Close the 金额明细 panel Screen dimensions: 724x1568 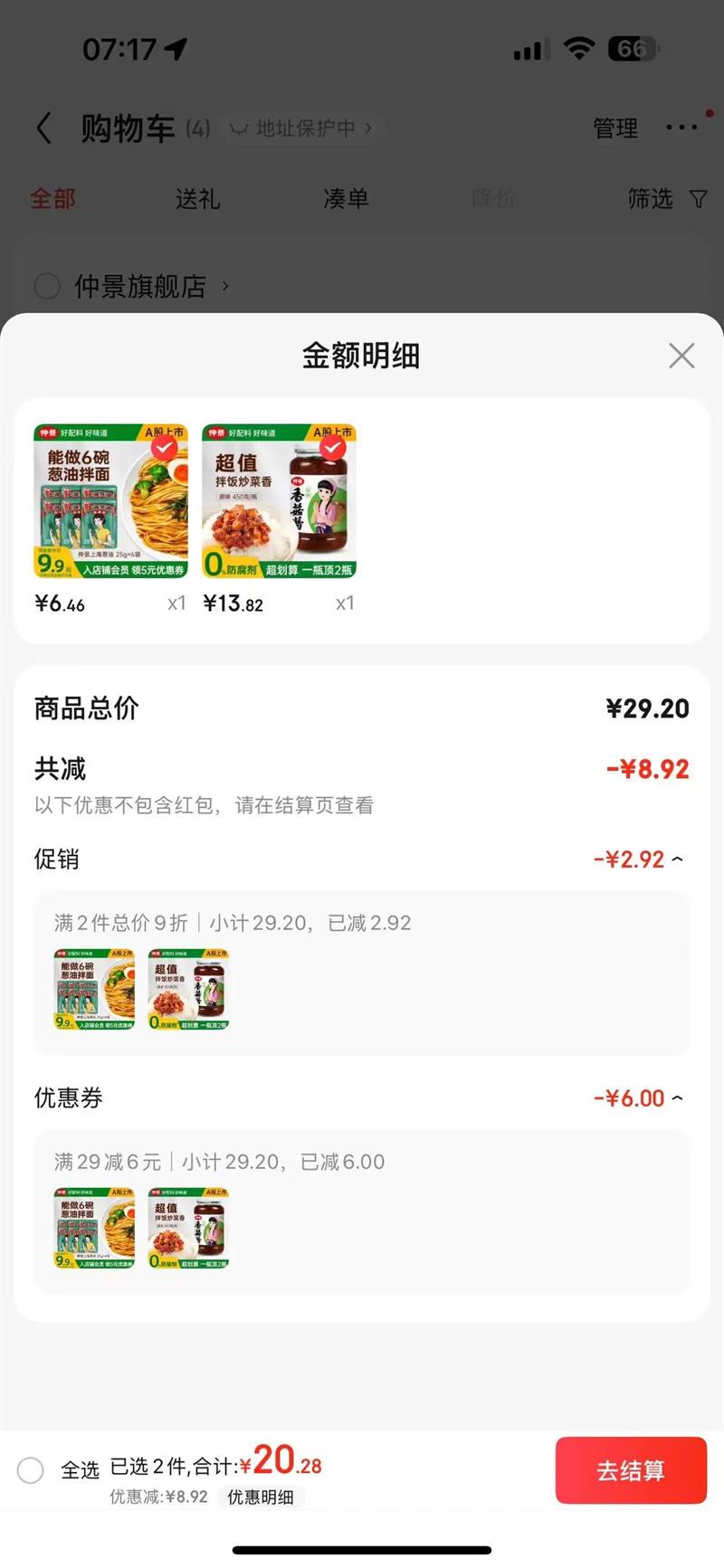click(x=681, y=356)
